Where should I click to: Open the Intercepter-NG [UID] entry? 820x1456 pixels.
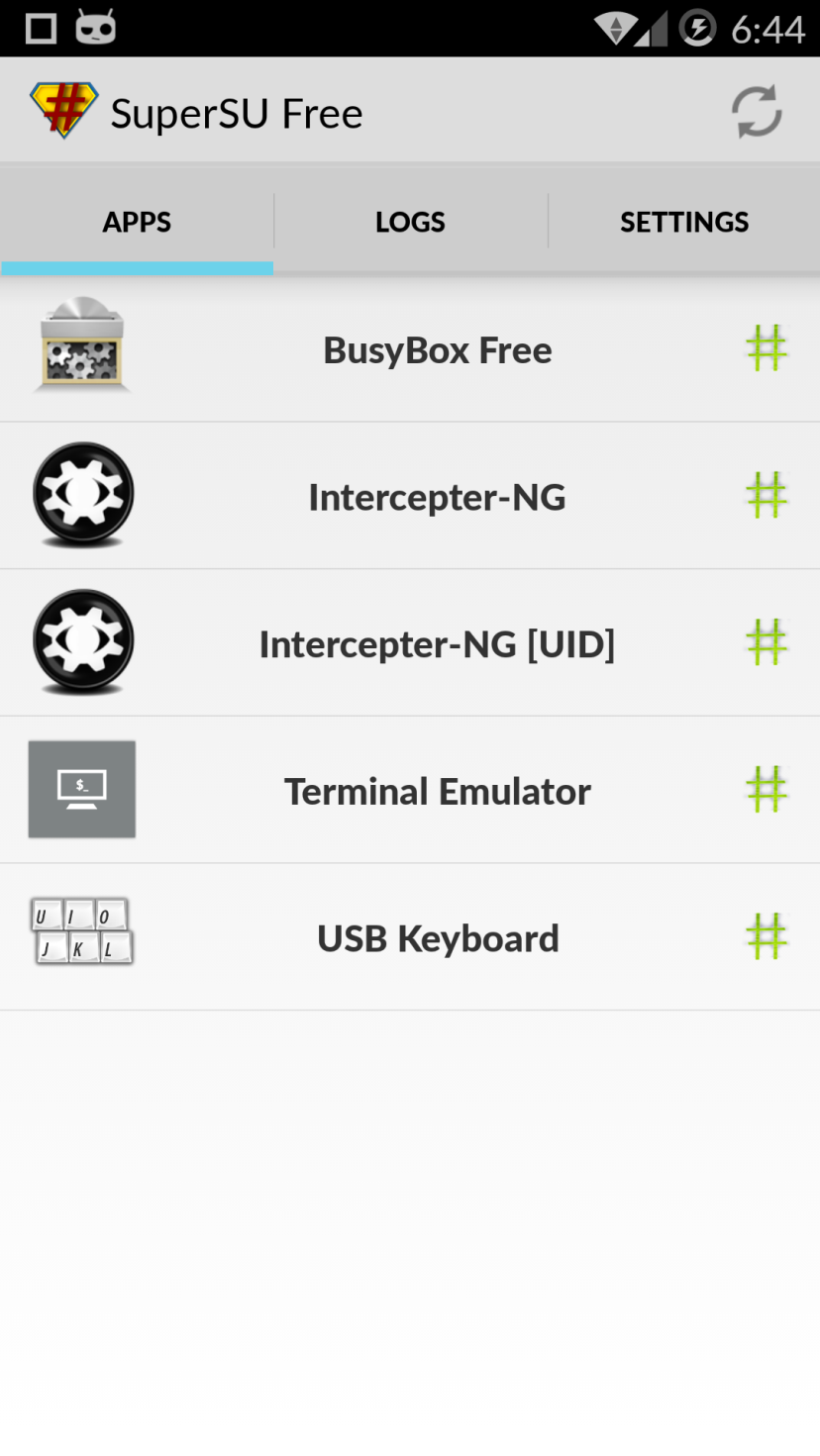[x=410, y=643]
